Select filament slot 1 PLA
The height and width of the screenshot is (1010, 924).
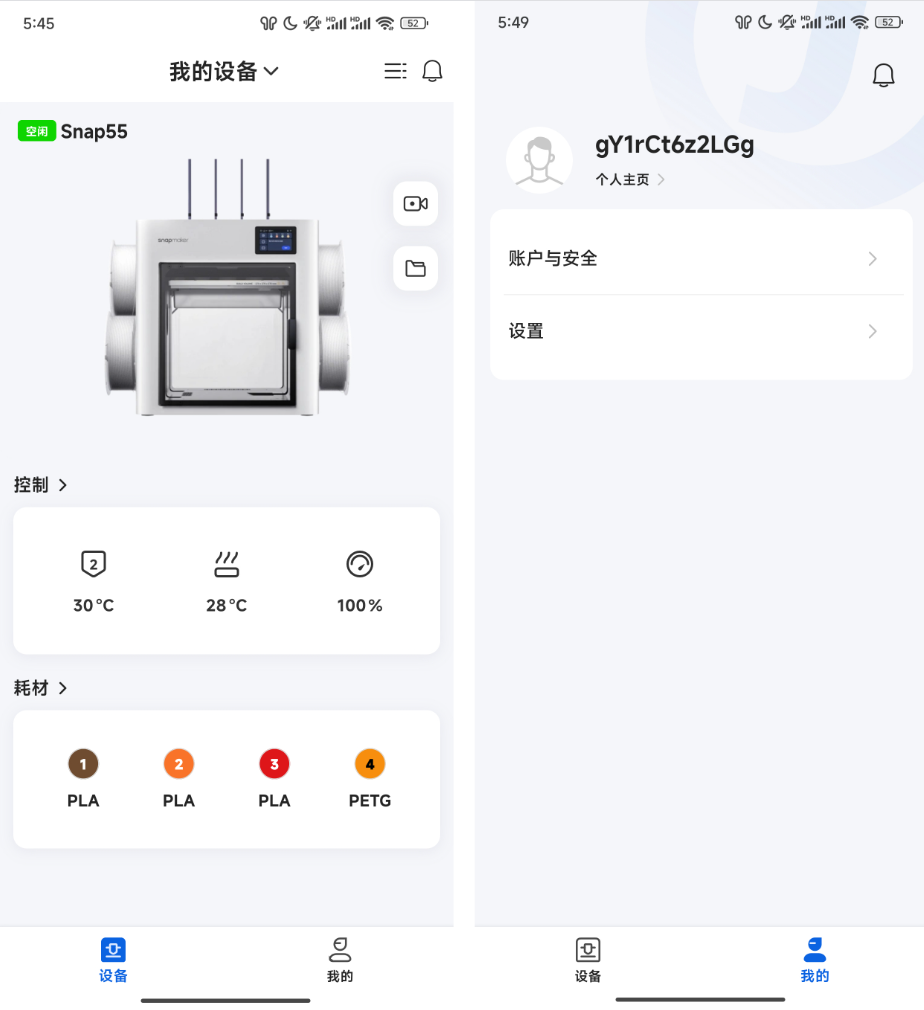[x=83, y=778]
